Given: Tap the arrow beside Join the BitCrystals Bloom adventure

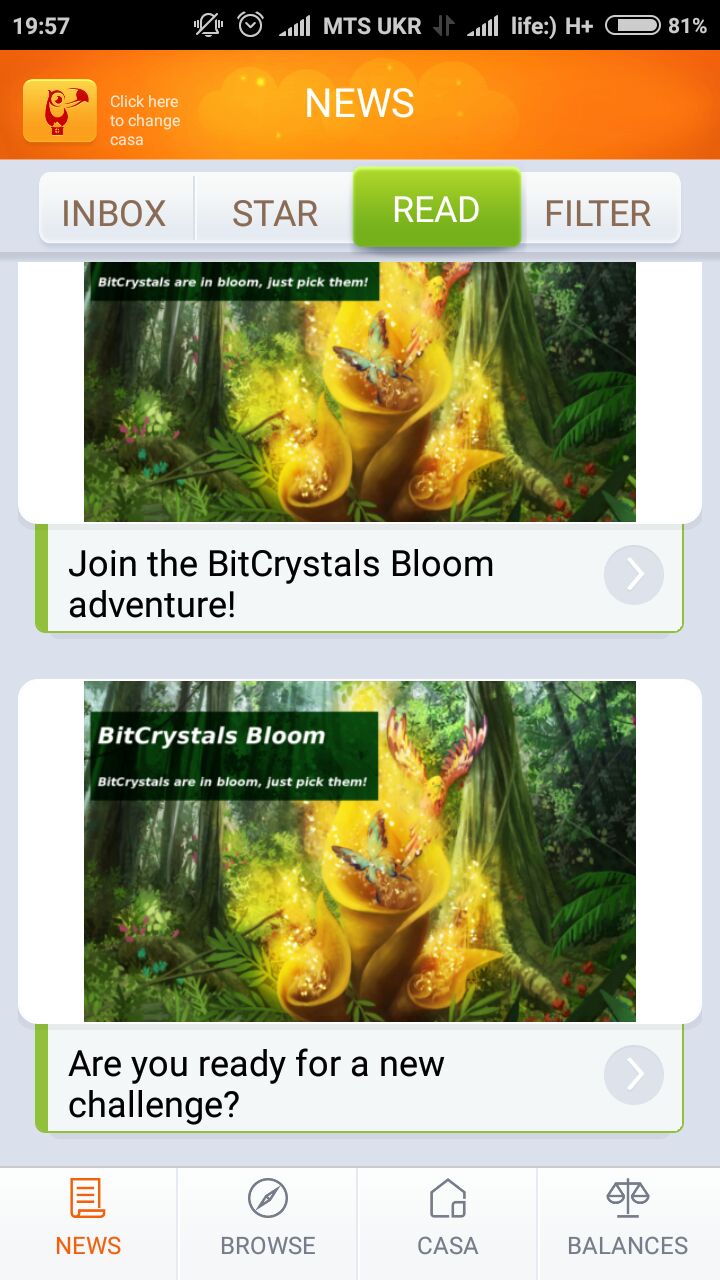Looking at the screenshot, I should point(634,575).
